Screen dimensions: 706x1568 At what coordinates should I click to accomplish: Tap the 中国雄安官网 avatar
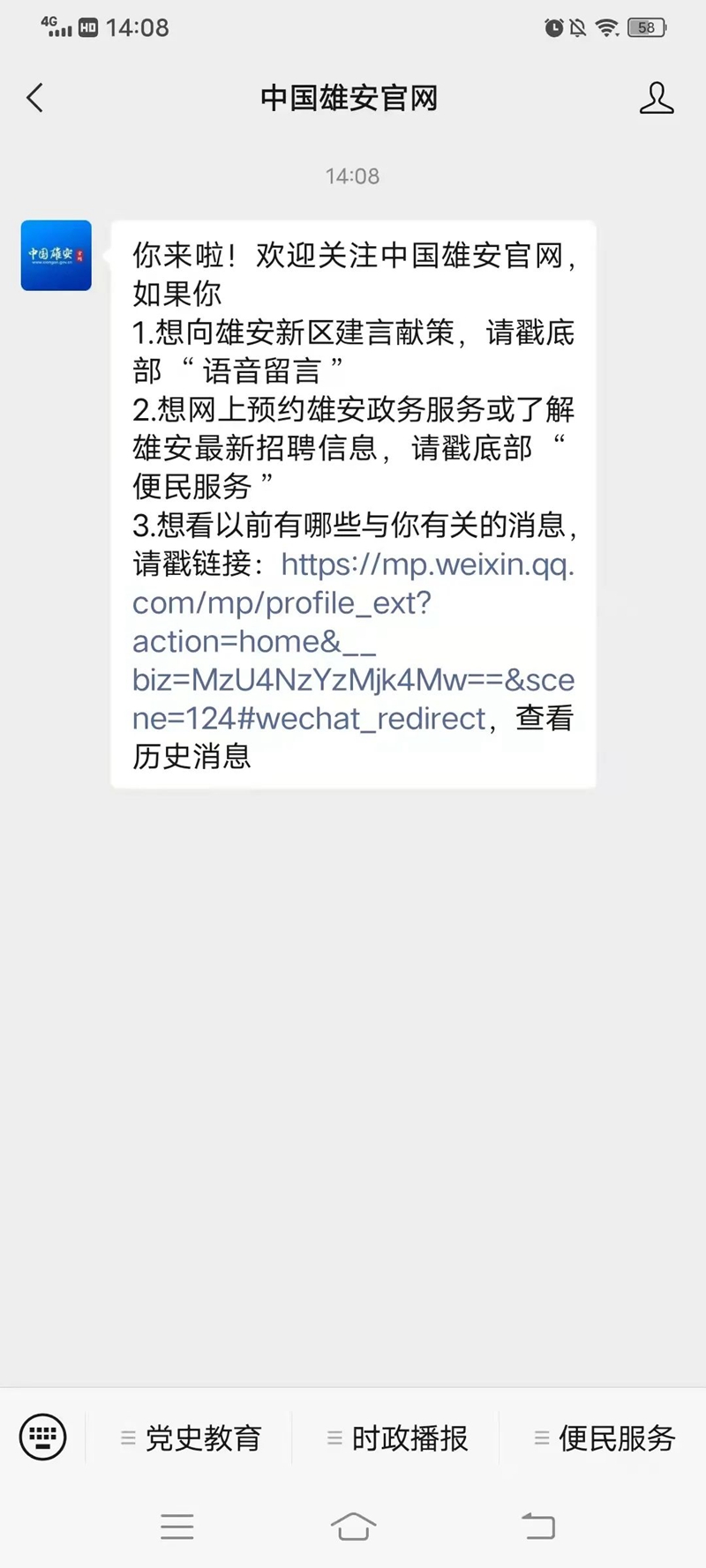click(56, 256)
